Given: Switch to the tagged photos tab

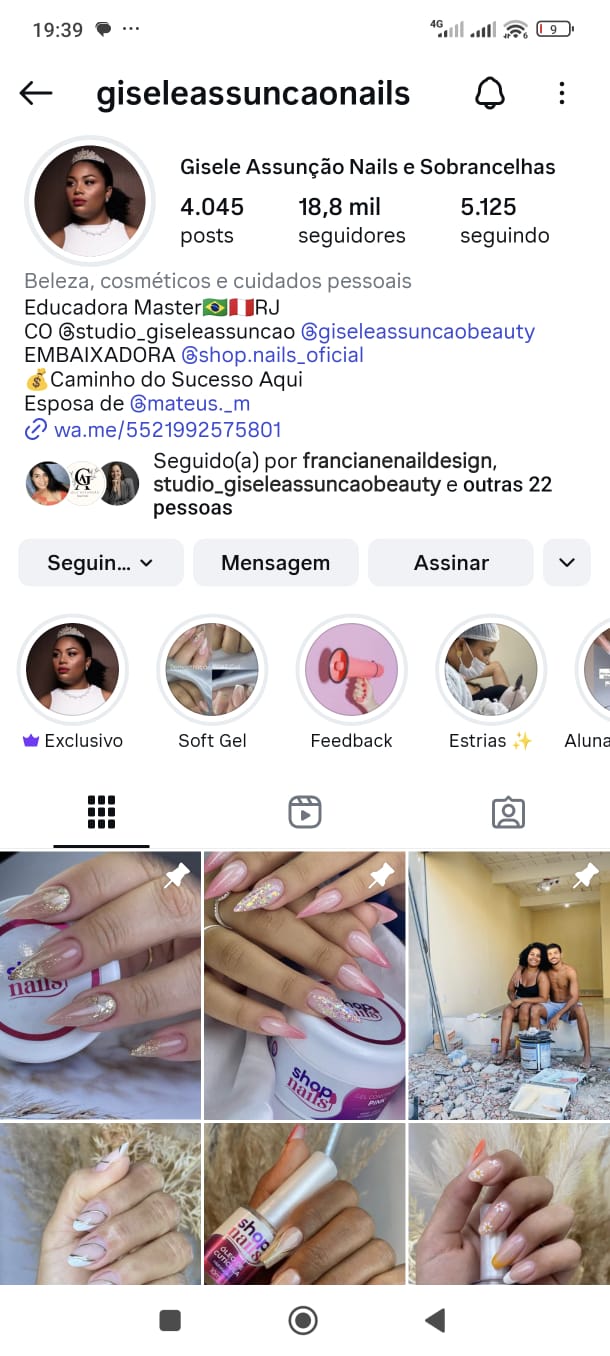Looking at the screenshot, I should click(x=508, y=812).
